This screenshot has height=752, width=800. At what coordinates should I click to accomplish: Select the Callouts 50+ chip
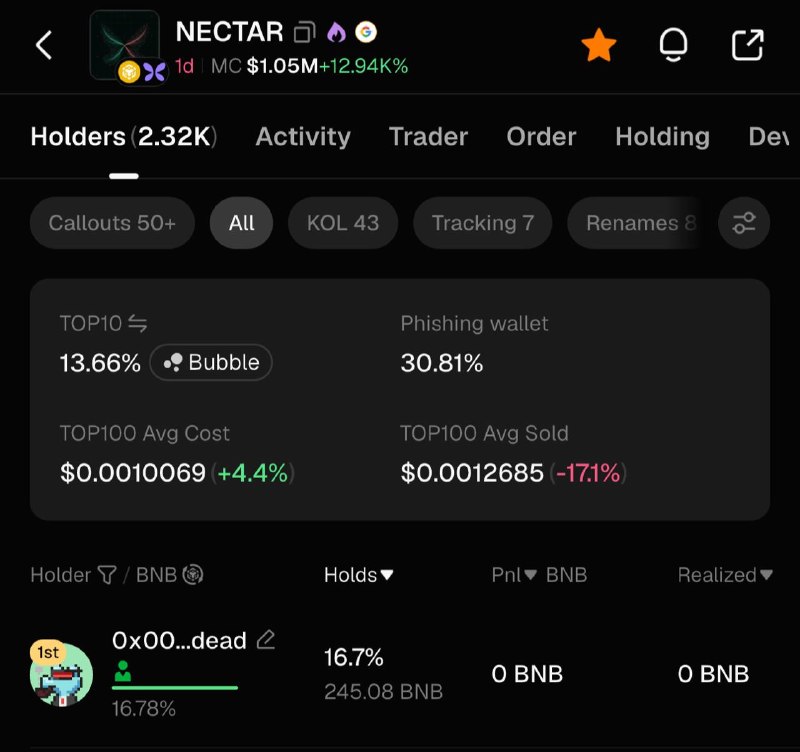[112, 223]
